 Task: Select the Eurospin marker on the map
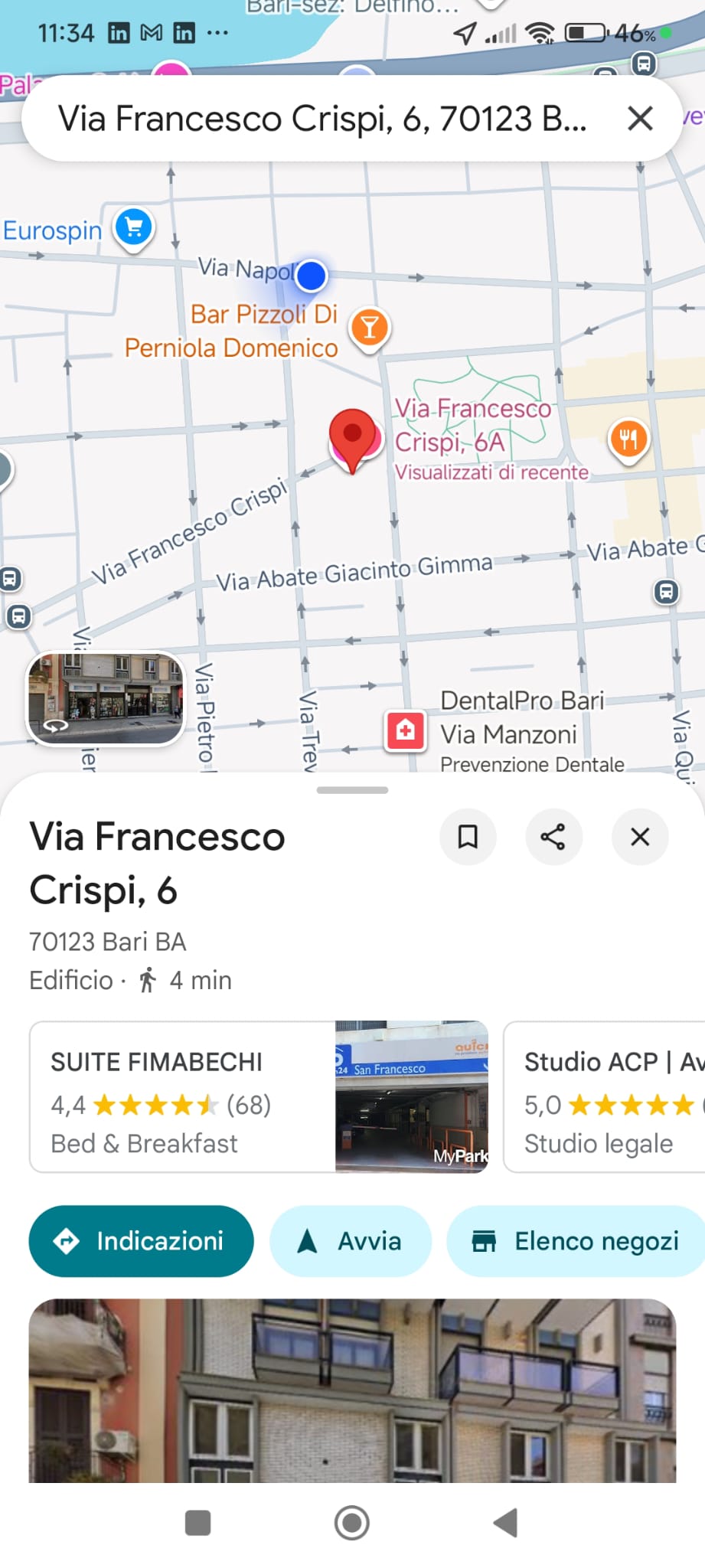coord(134,227)
